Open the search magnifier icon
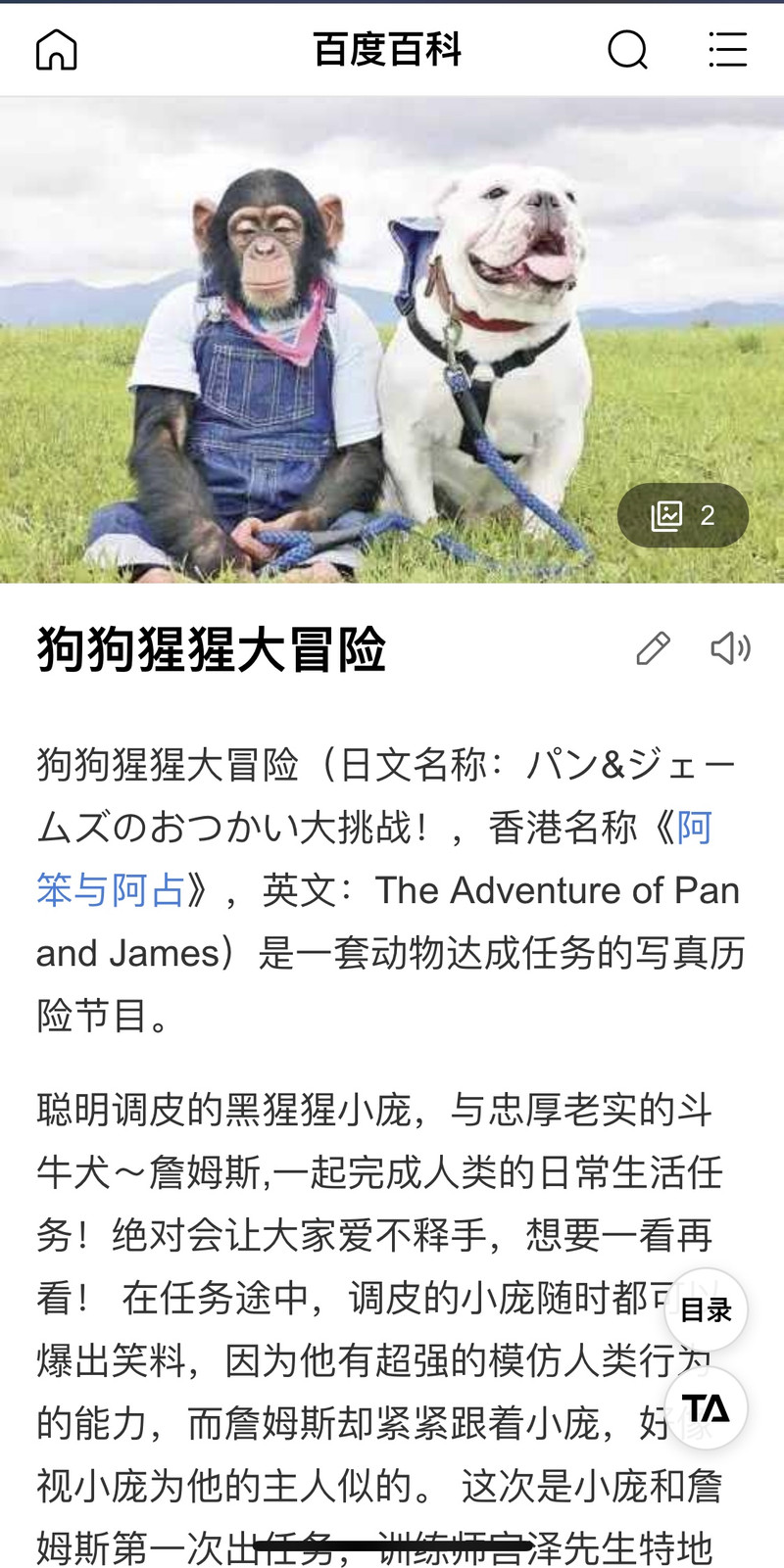This screenshot has width=784, height=1568. pos(628,49)
